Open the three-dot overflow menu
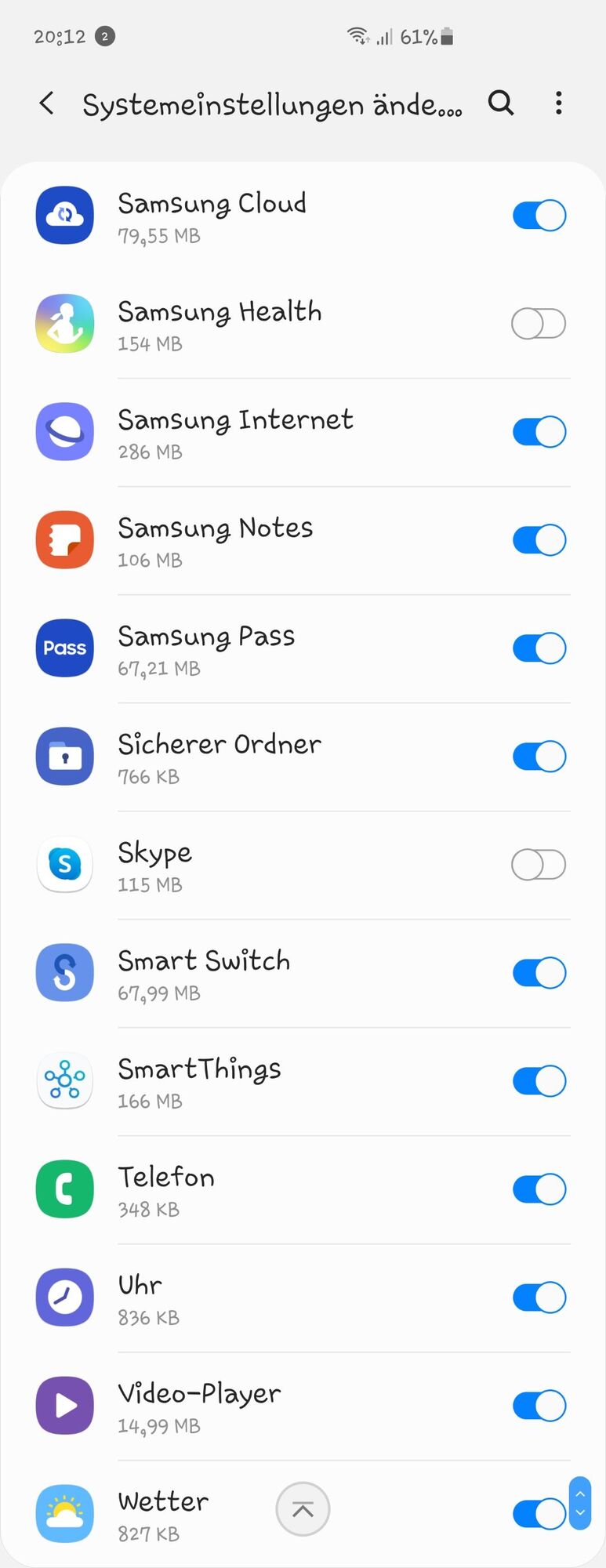The width and height of the screenshot is (606, 1568). pos(558,103)
